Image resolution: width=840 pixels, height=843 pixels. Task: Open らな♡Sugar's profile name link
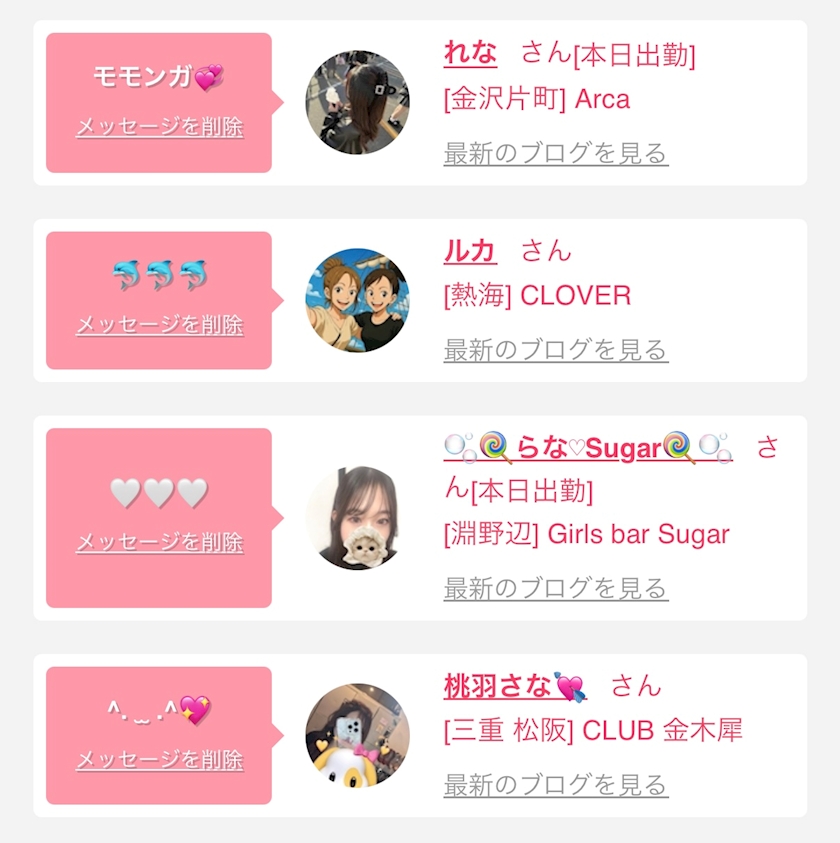(588, 447)
